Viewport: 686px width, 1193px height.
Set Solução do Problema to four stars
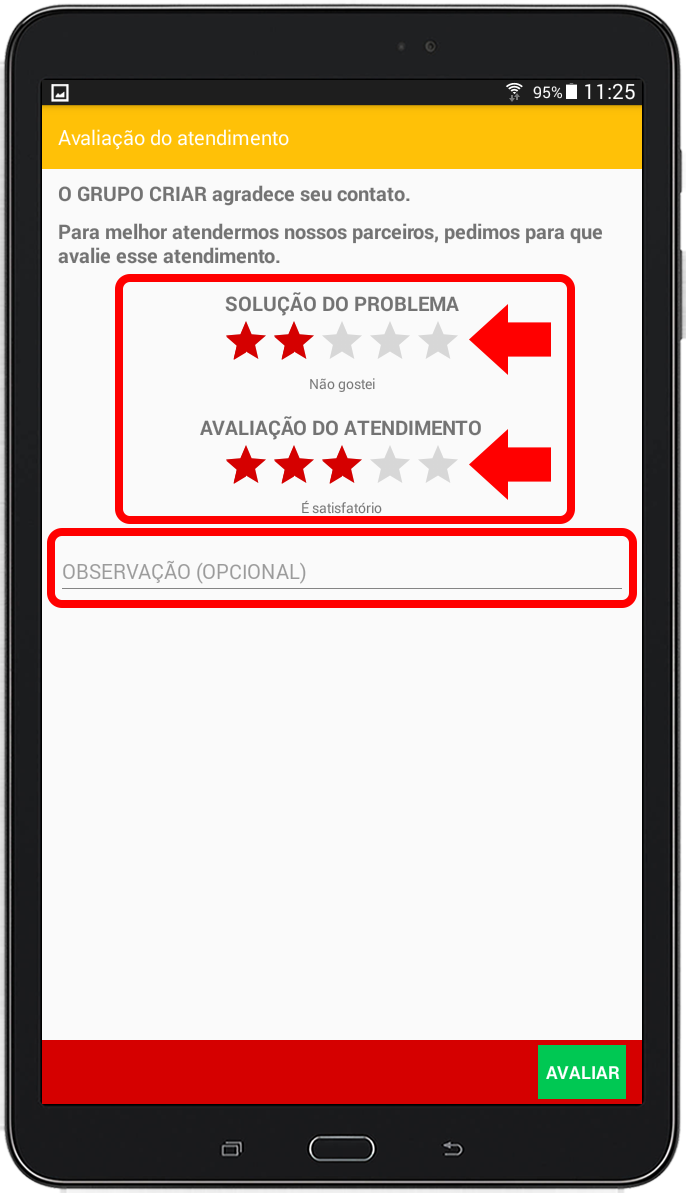coord(390,342)
